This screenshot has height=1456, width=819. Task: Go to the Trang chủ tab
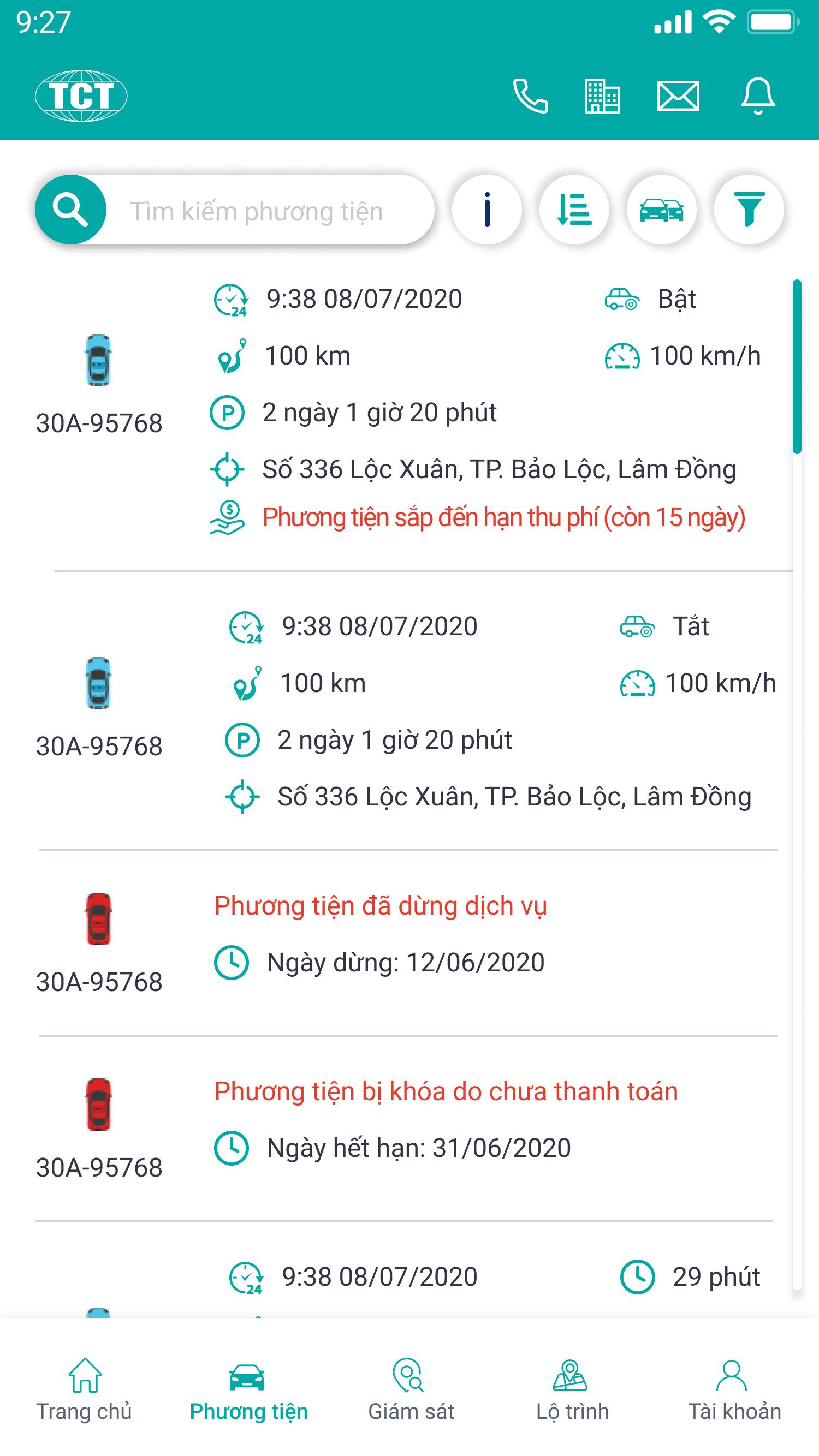(84, 1390)
